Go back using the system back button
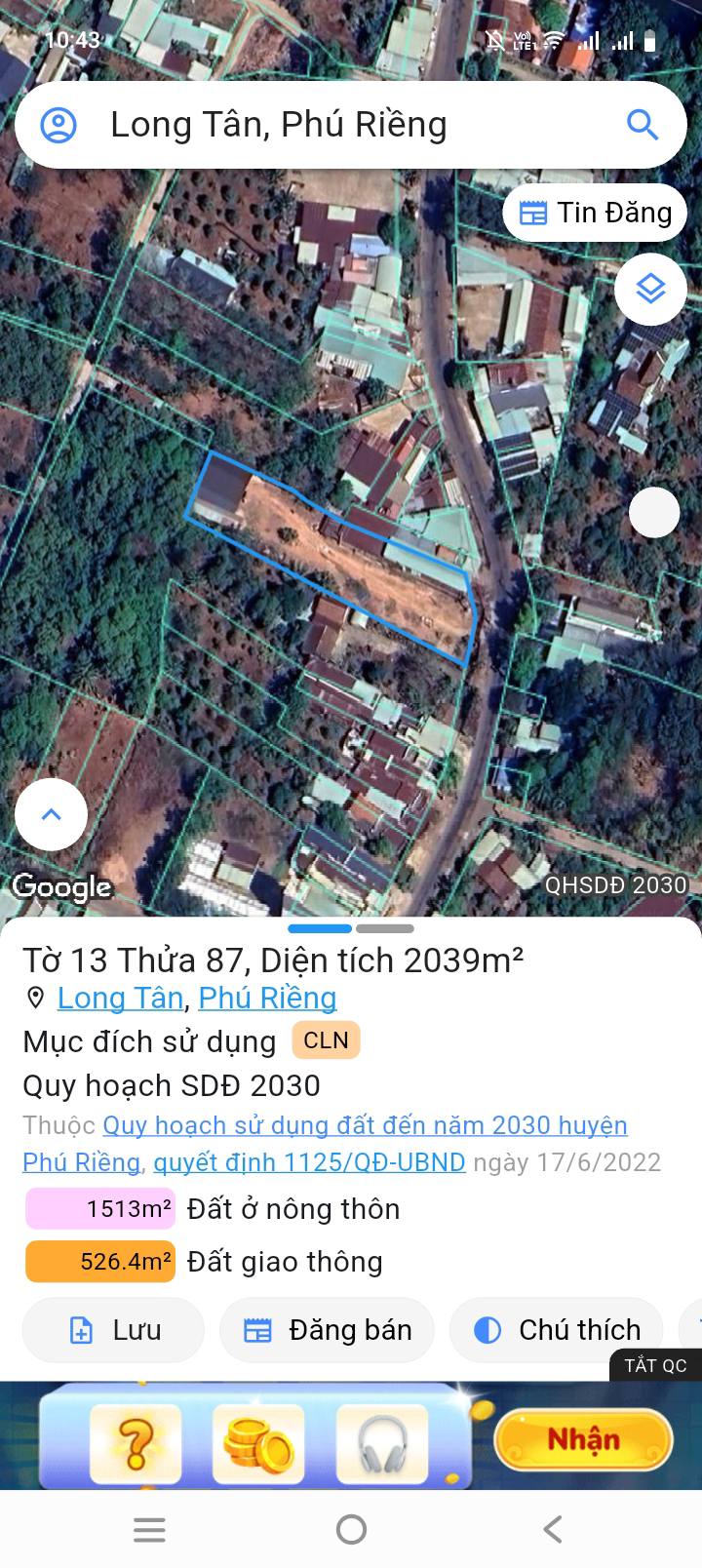702x1568 pixels. coord(553,1529)
